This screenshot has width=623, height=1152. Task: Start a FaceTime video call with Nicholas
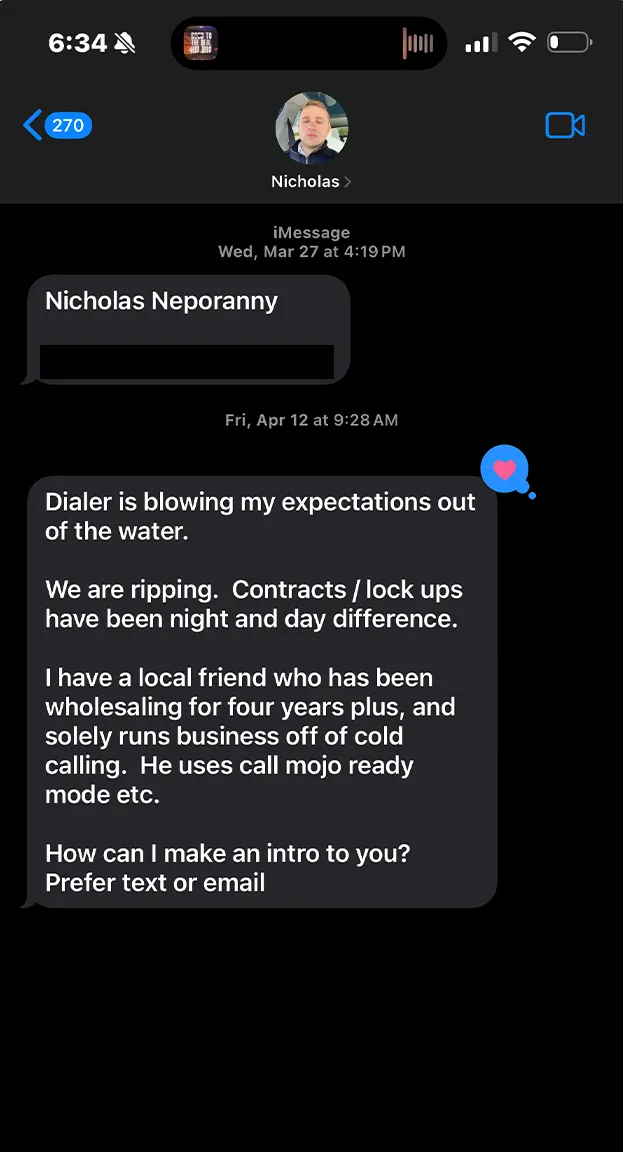pos(564,125)
